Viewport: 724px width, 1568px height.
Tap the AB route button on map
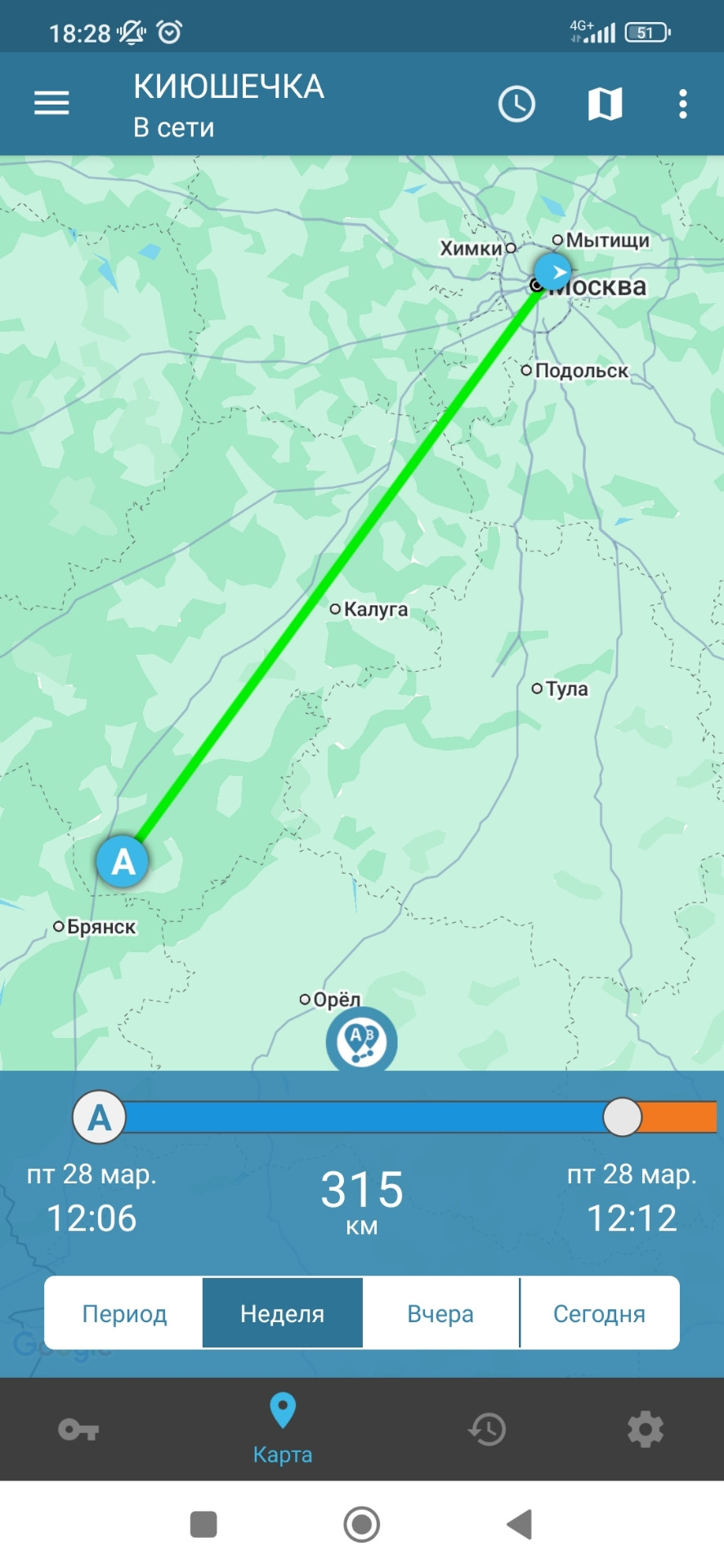(x=361, y=1040)
